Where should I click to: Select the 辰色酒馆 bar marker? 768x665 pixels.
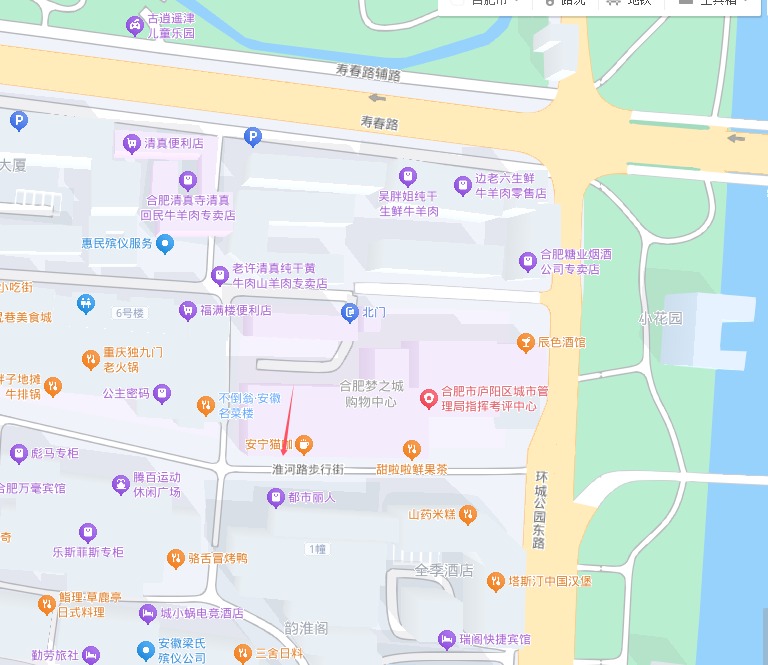[525, 343]
